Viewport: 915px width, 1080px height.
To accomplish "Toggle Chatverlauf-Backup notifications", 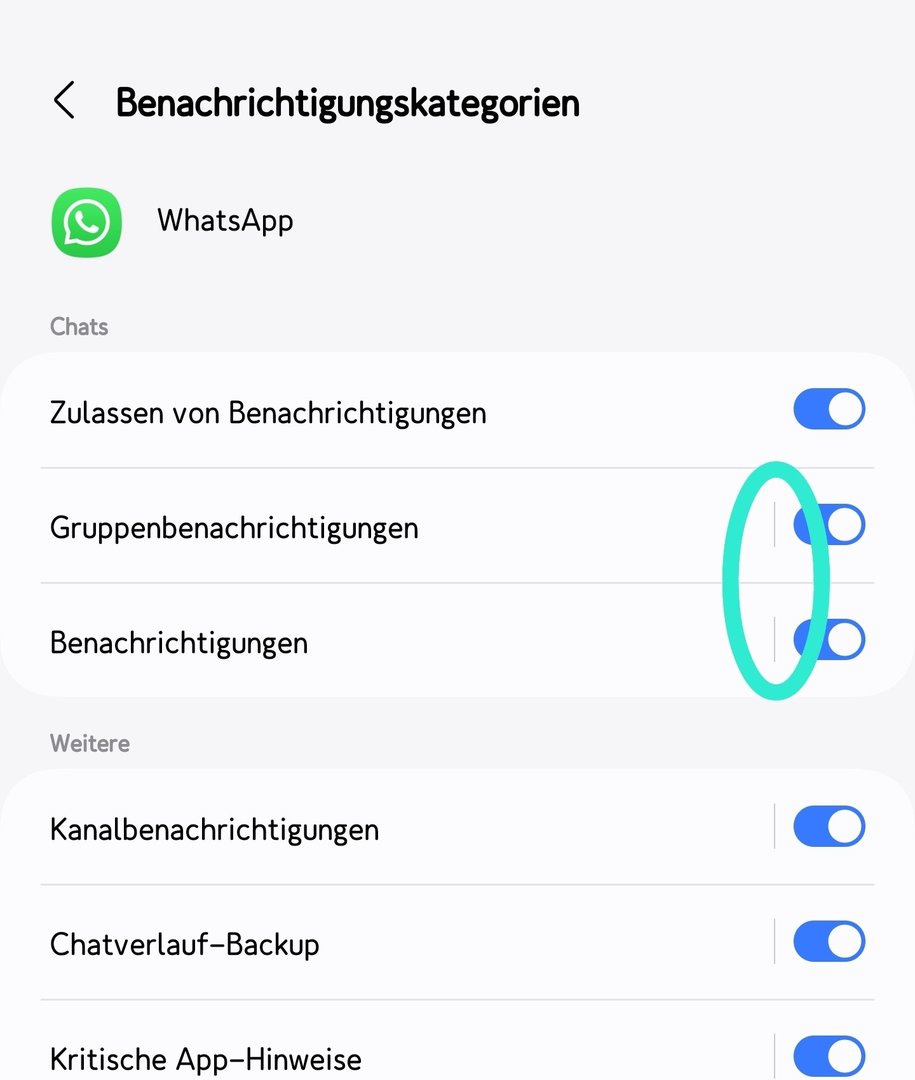I will pos(828,942).
